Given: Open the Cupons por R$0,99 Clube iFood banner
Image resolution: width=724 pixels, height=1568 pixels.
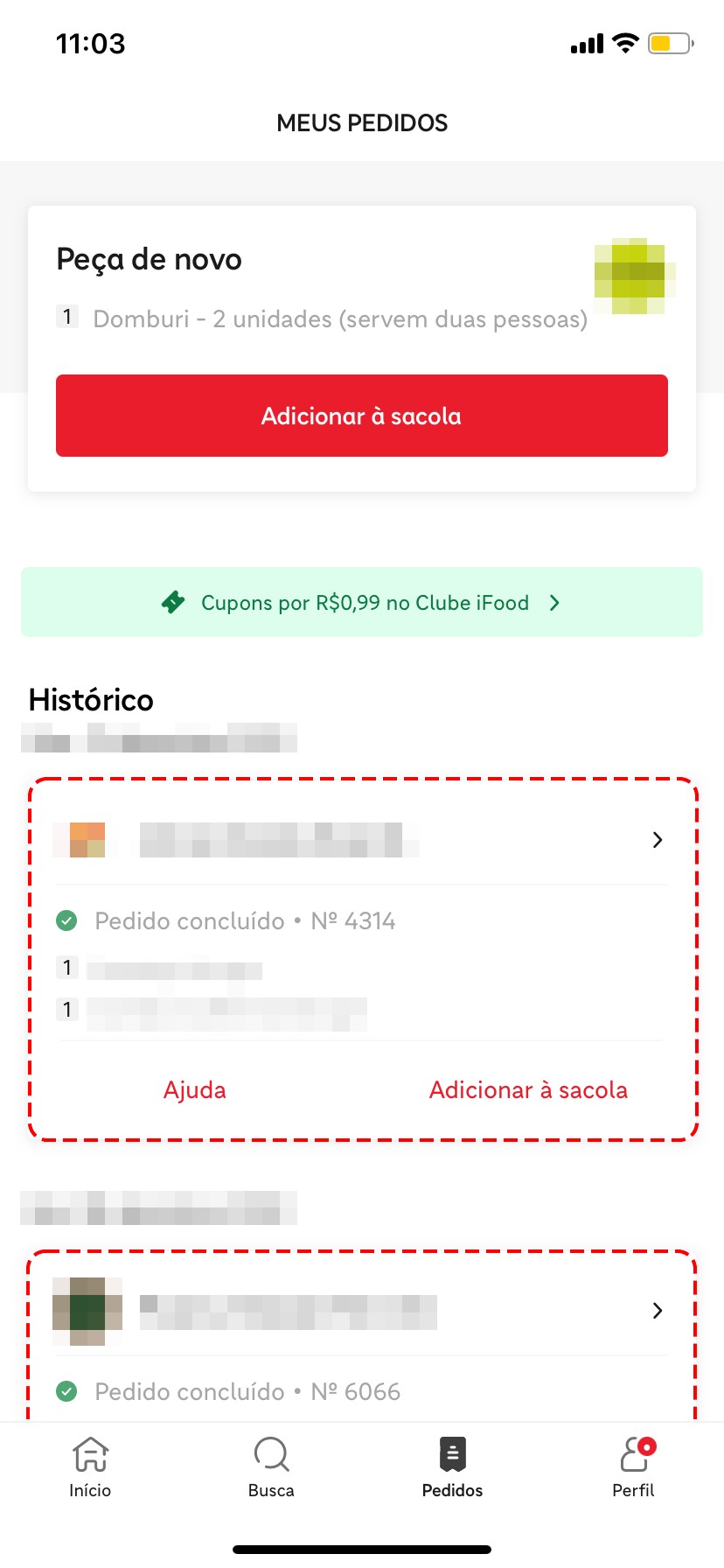Looking at the screenshot, I should [361, 602].
